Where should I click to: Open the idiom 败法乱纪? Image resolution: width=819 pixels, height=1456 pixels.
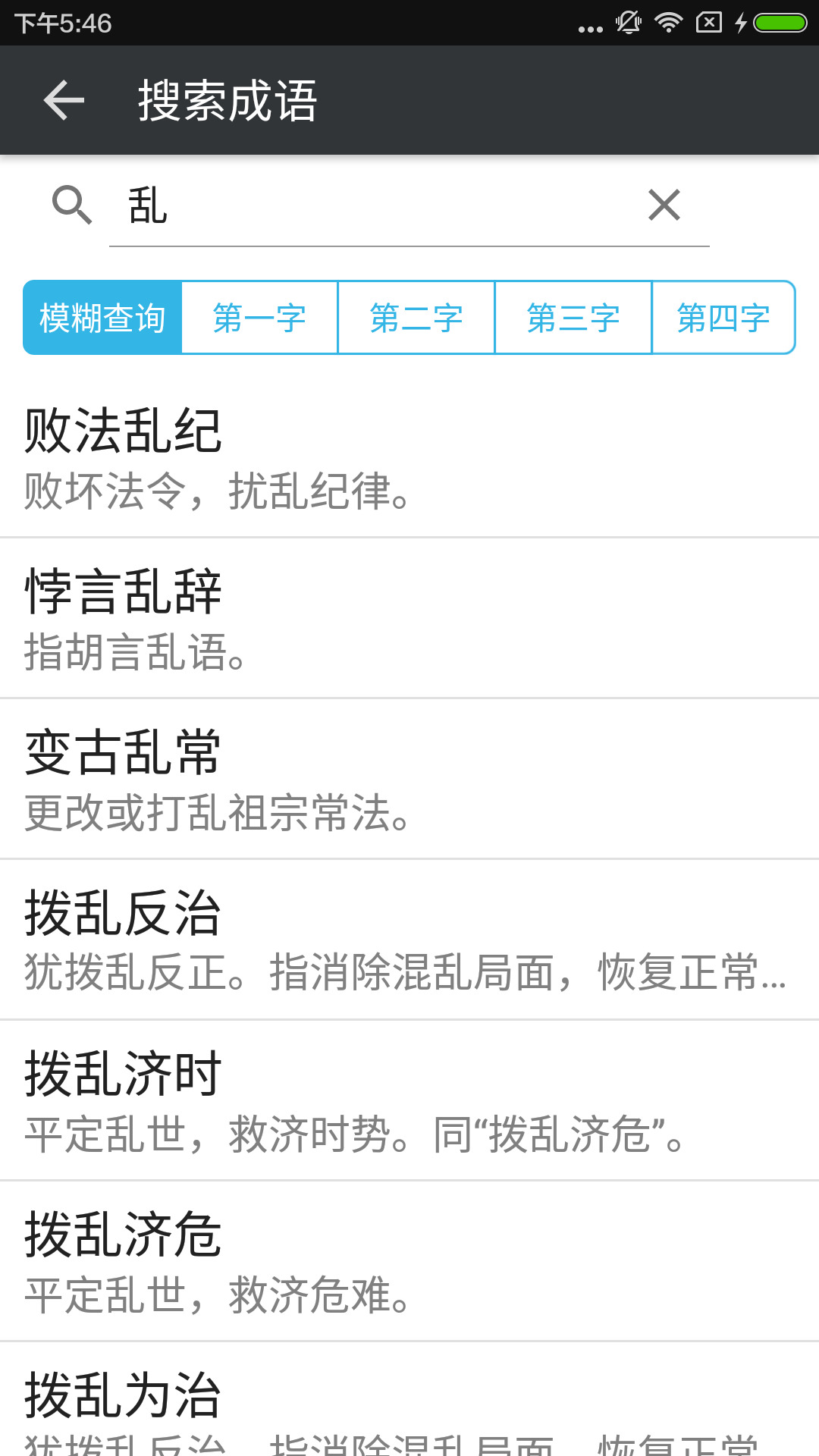pos(409,458)
